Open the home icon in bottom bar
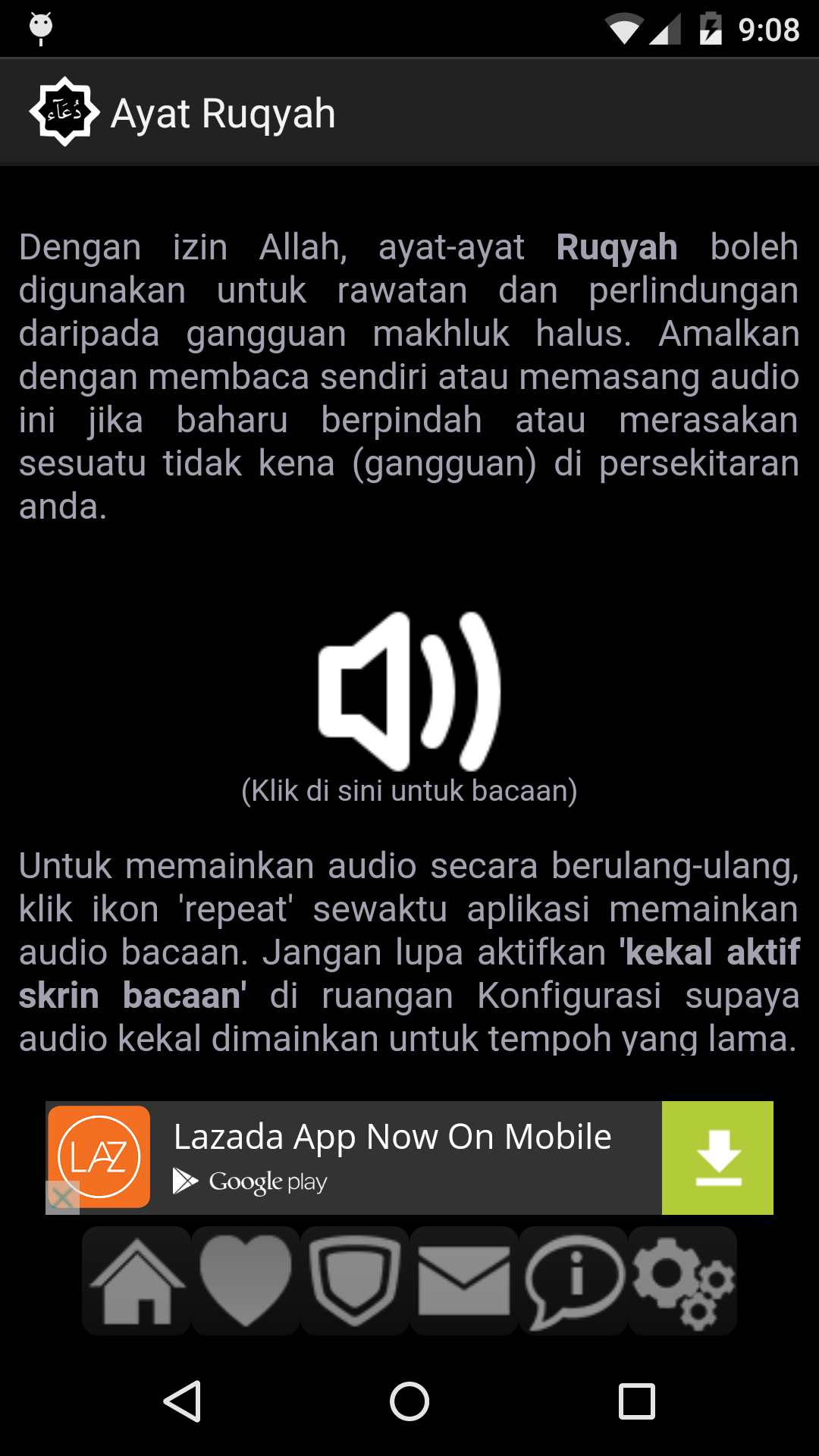Image resolution: width=819 pixels, height=1456 pixels. coord(136,1281)
